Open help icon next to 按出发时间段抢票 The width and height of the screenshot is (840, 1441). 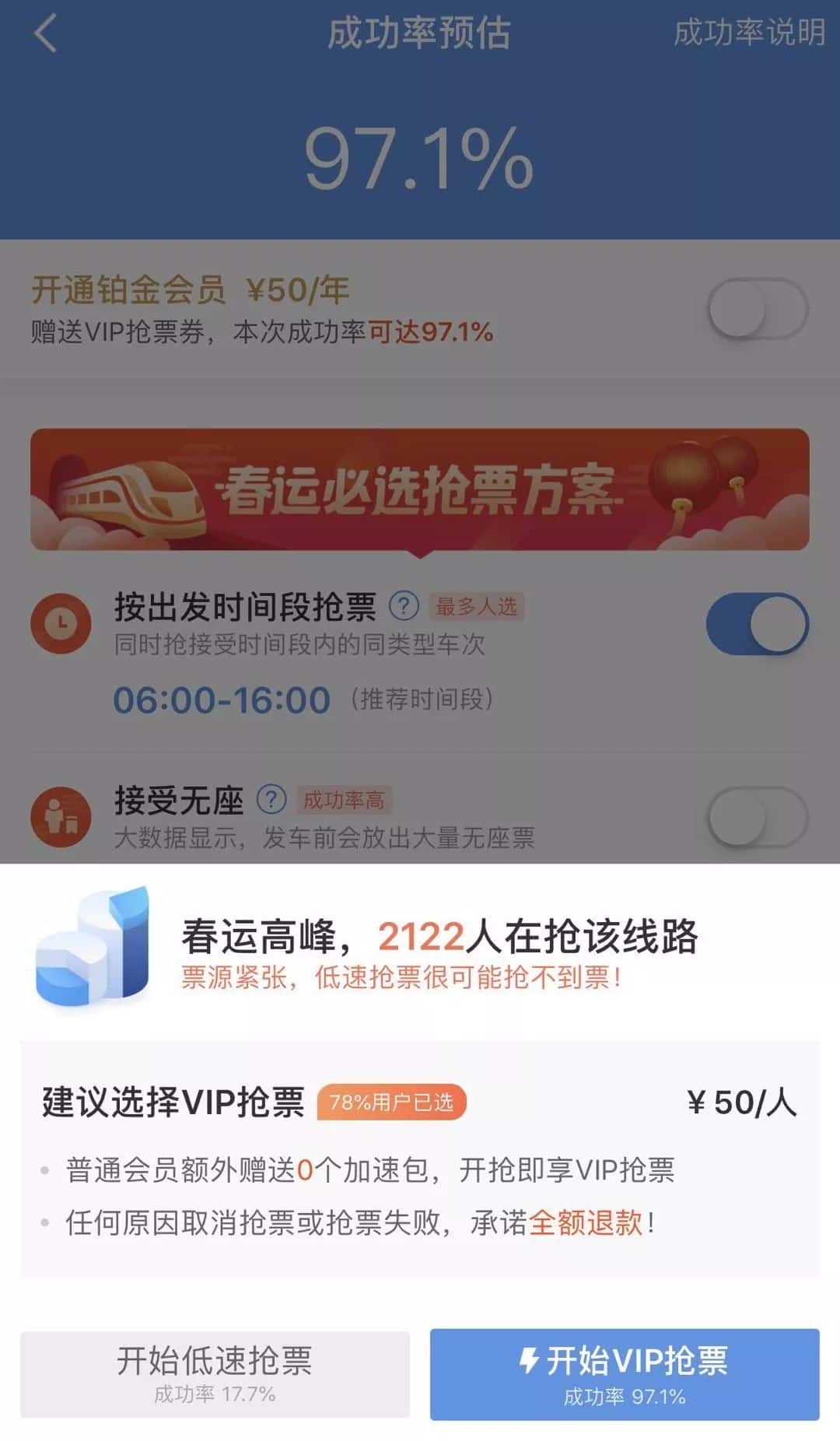pos(404,605)
